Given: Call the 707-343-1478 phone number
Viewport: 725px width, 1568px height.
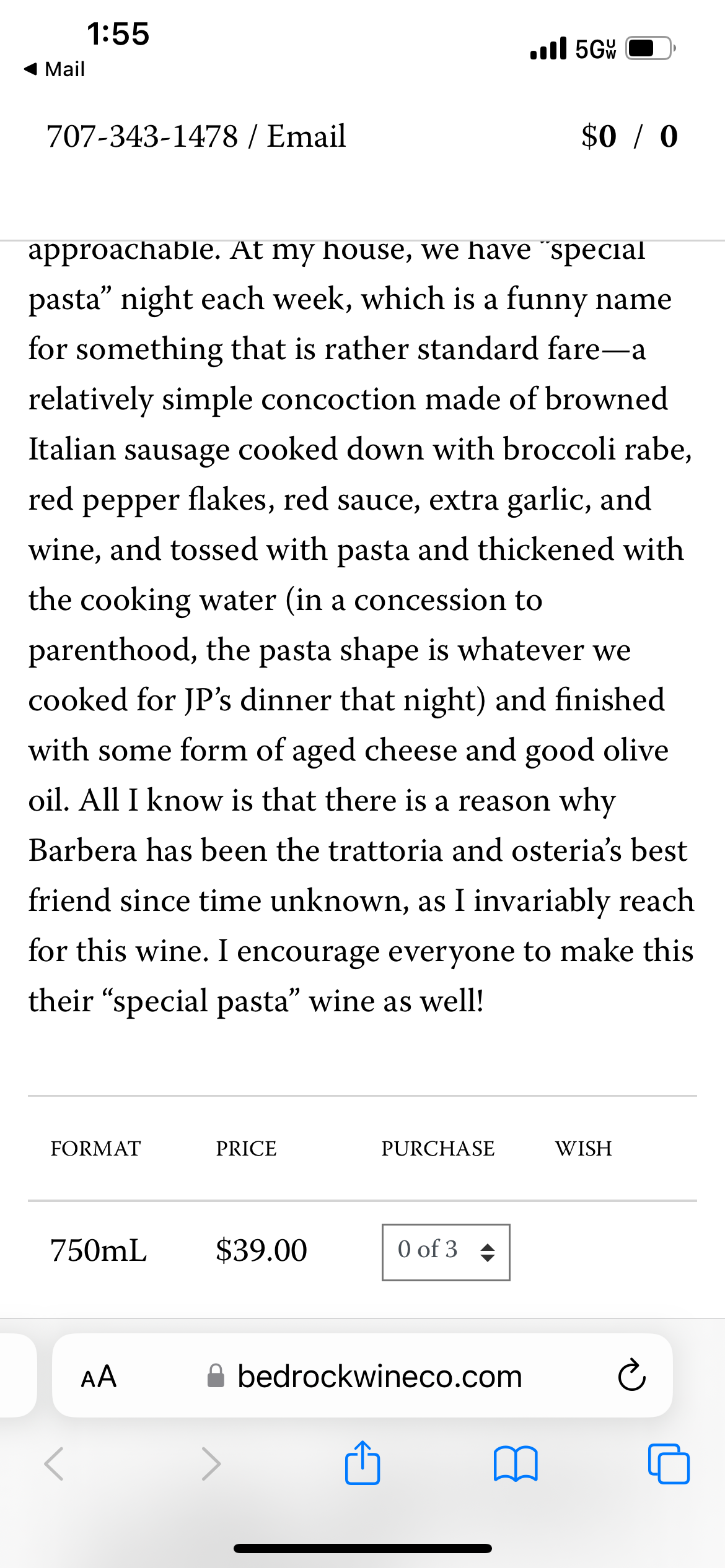Looking at the screenshot, I should [x=143, y=136].
